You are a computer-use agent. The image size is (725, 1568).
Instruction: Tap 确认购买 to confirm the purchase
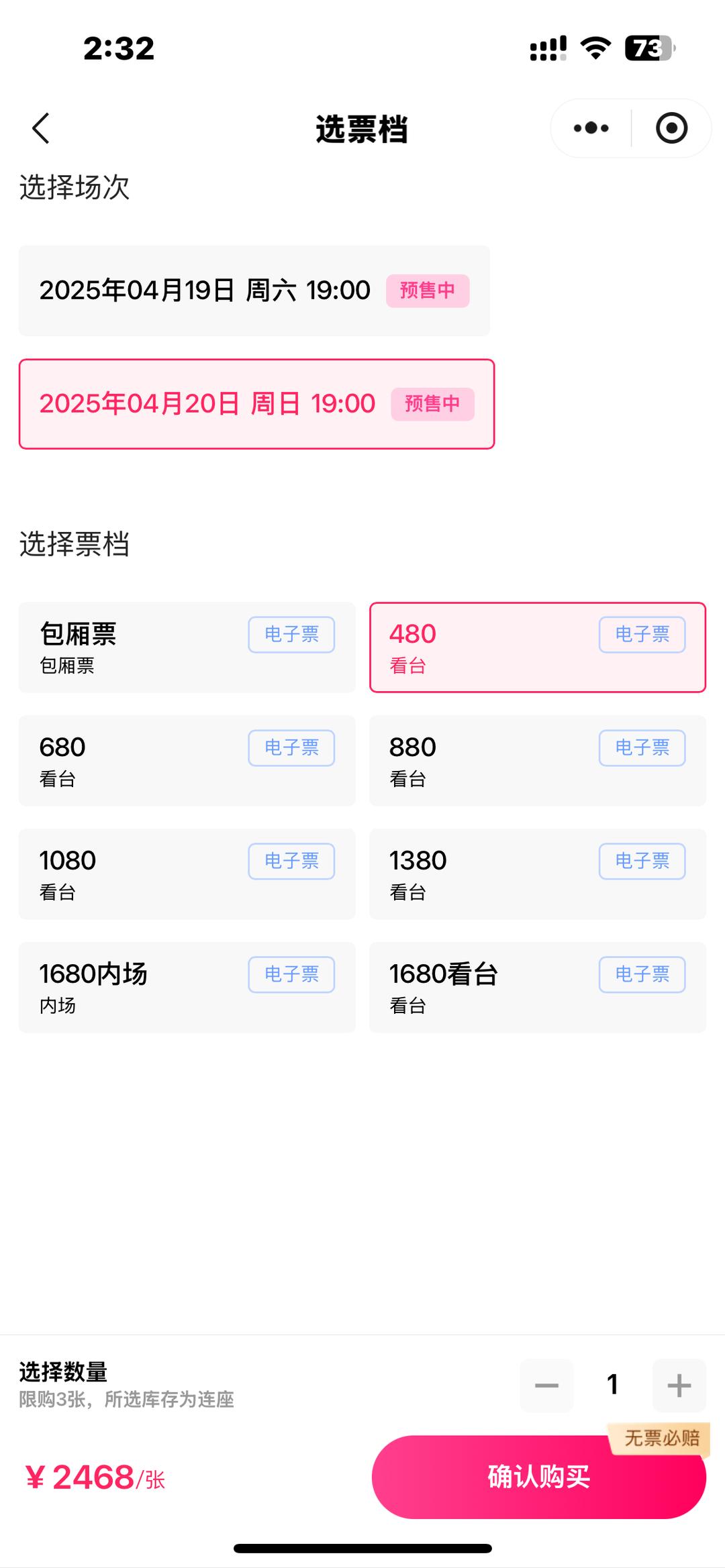[x=538, y=1477]
